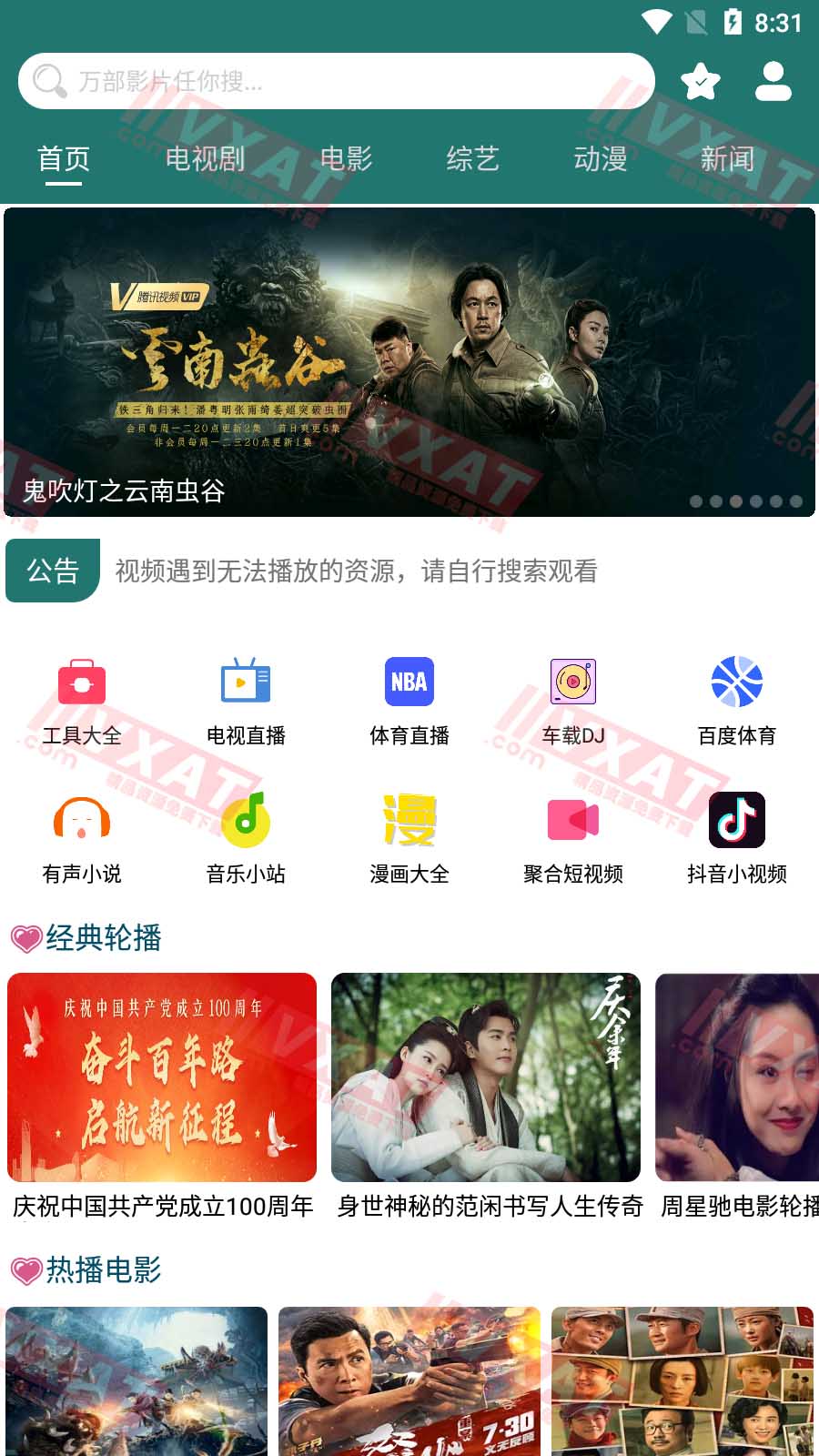Open the user profile icon

tap(773, 81)
